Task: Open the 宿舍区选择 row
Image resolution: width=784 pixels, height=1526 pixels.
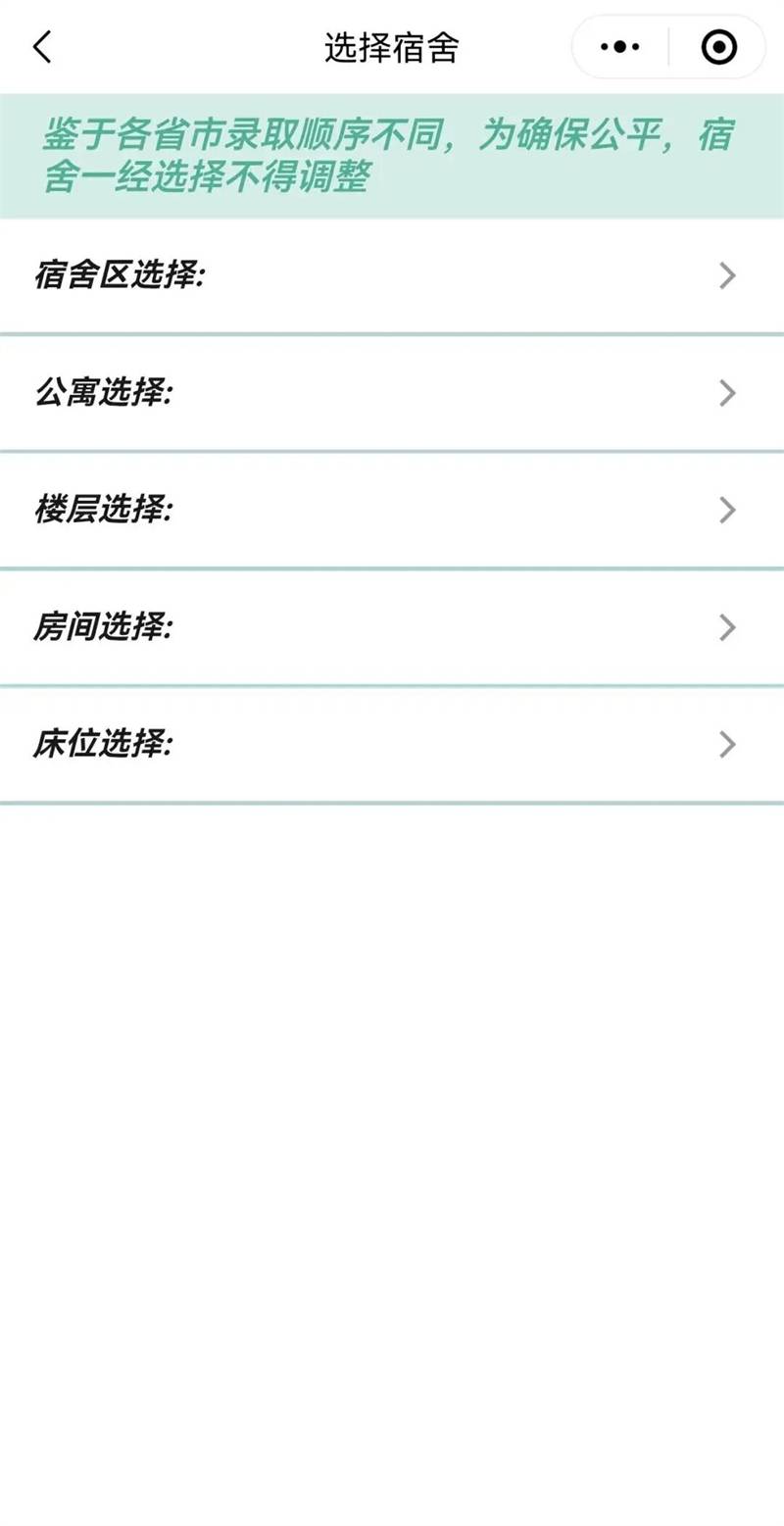Action: click(392, 276)
